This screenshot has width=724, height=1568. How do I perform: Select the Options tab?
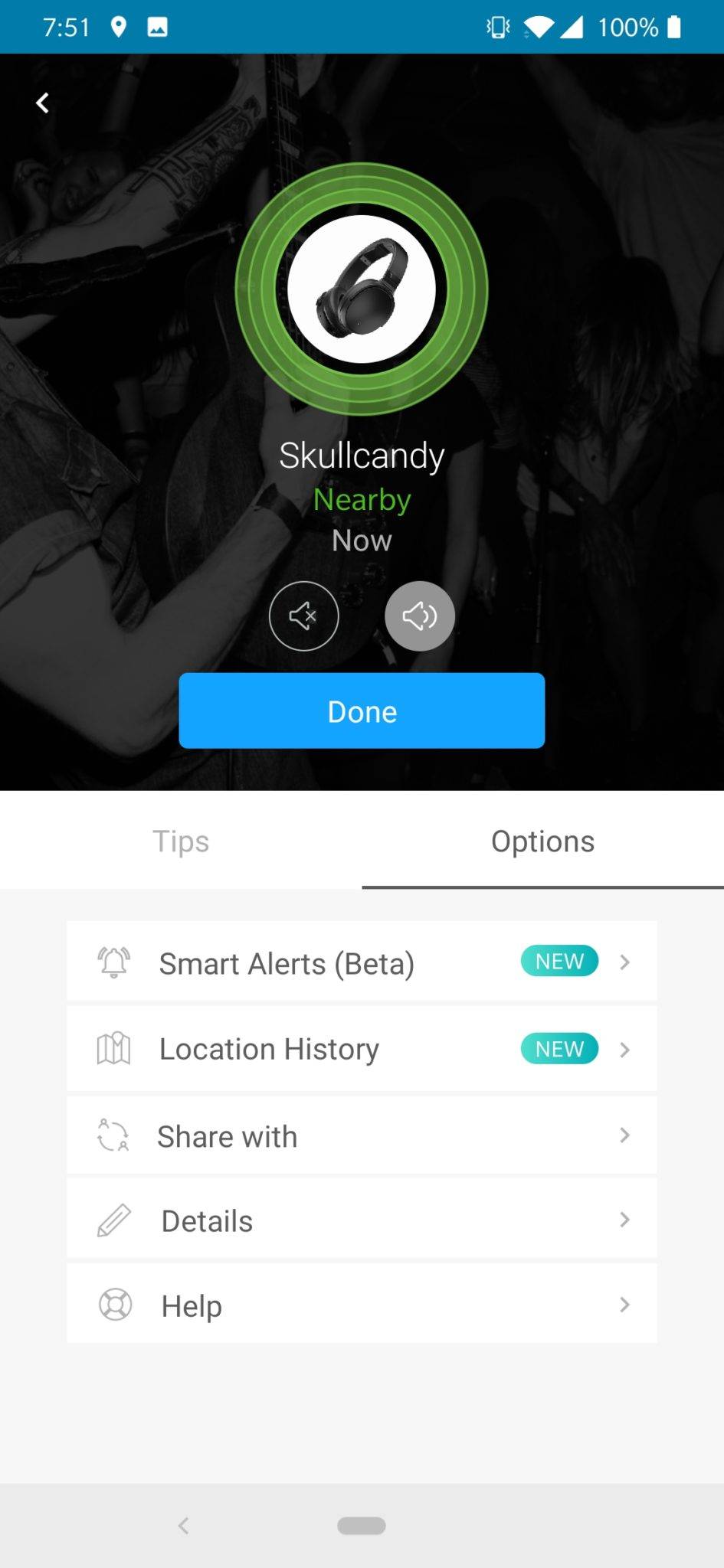click(x=542, y=841)
